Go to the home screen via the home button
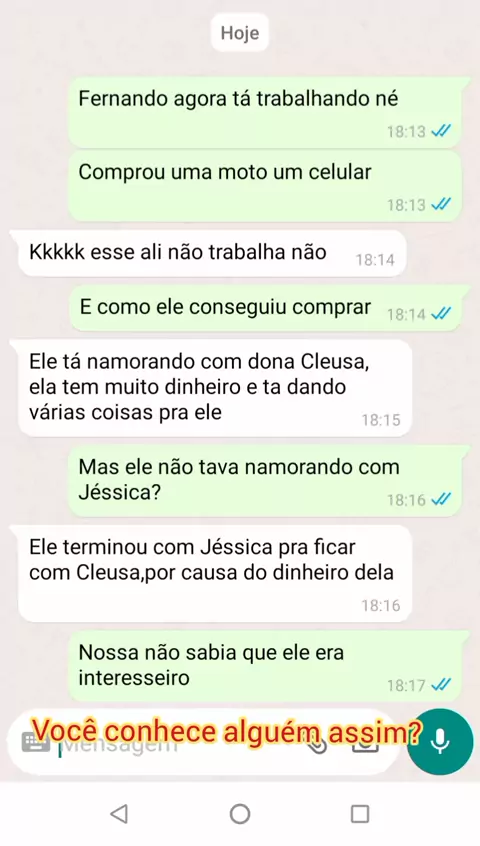This screenshot has height=846, width=480. [240, 814]
